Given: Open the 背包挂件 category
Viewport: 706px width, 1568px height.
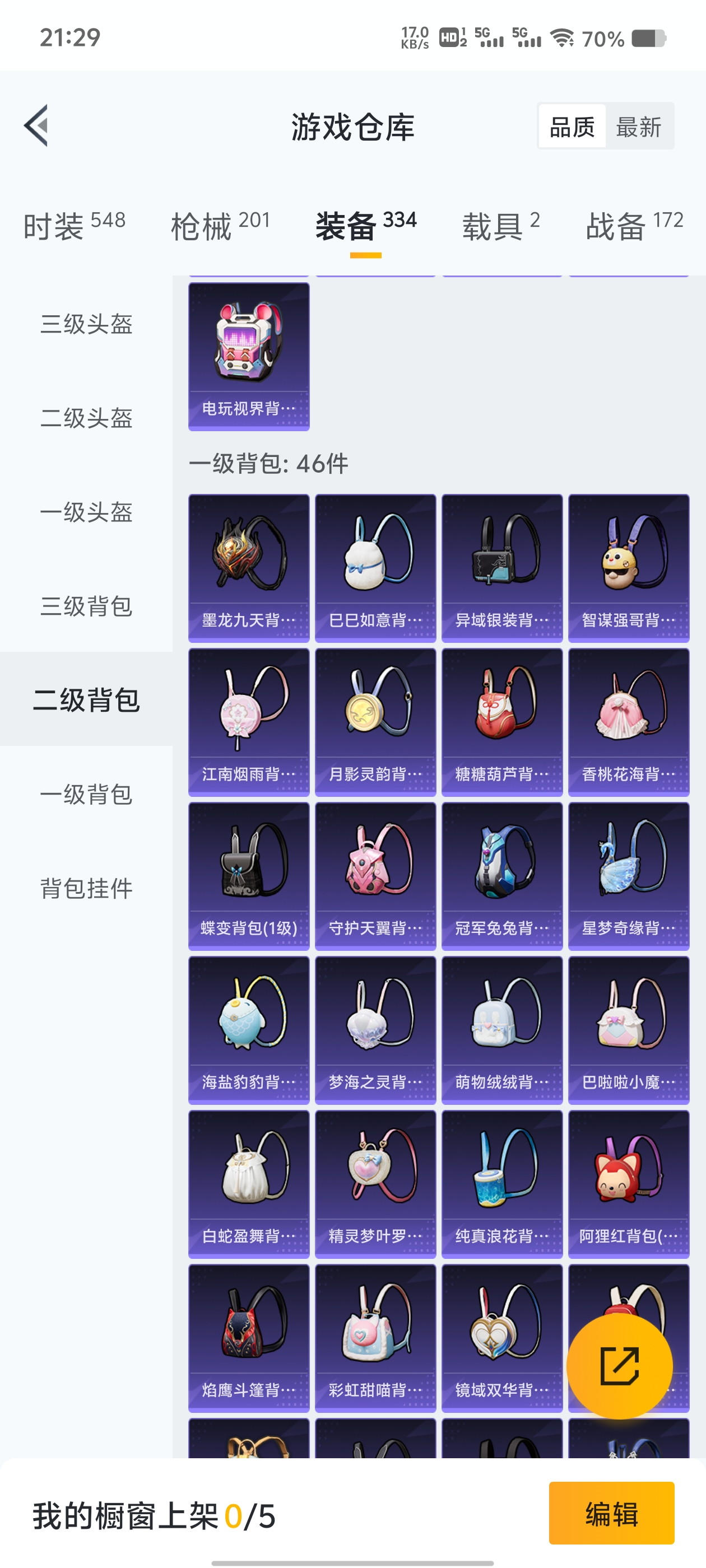Looking at the screenshot, I should click(86, 889).
